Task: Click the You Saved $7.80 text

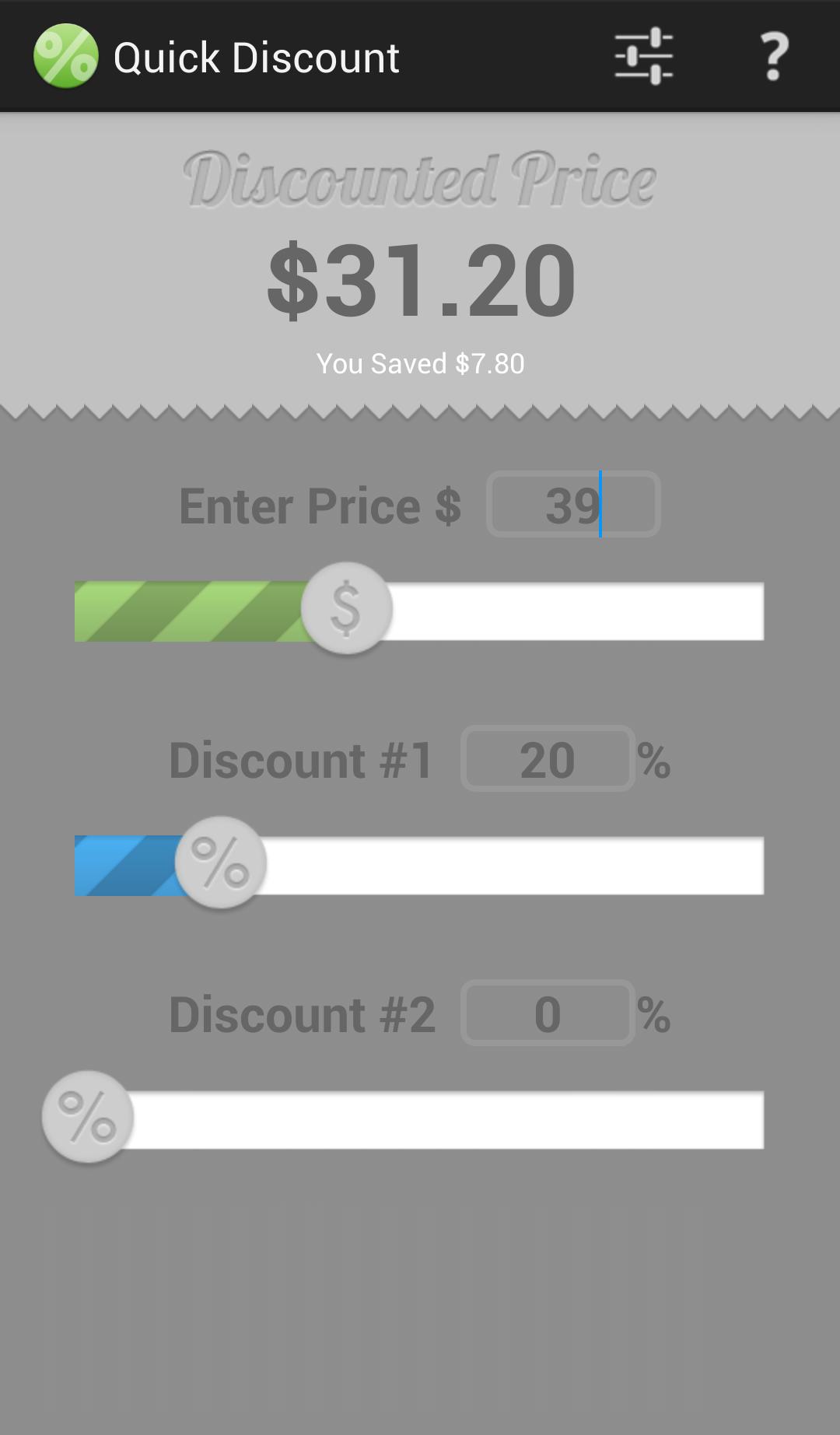Action: click(x=420, y=362)
